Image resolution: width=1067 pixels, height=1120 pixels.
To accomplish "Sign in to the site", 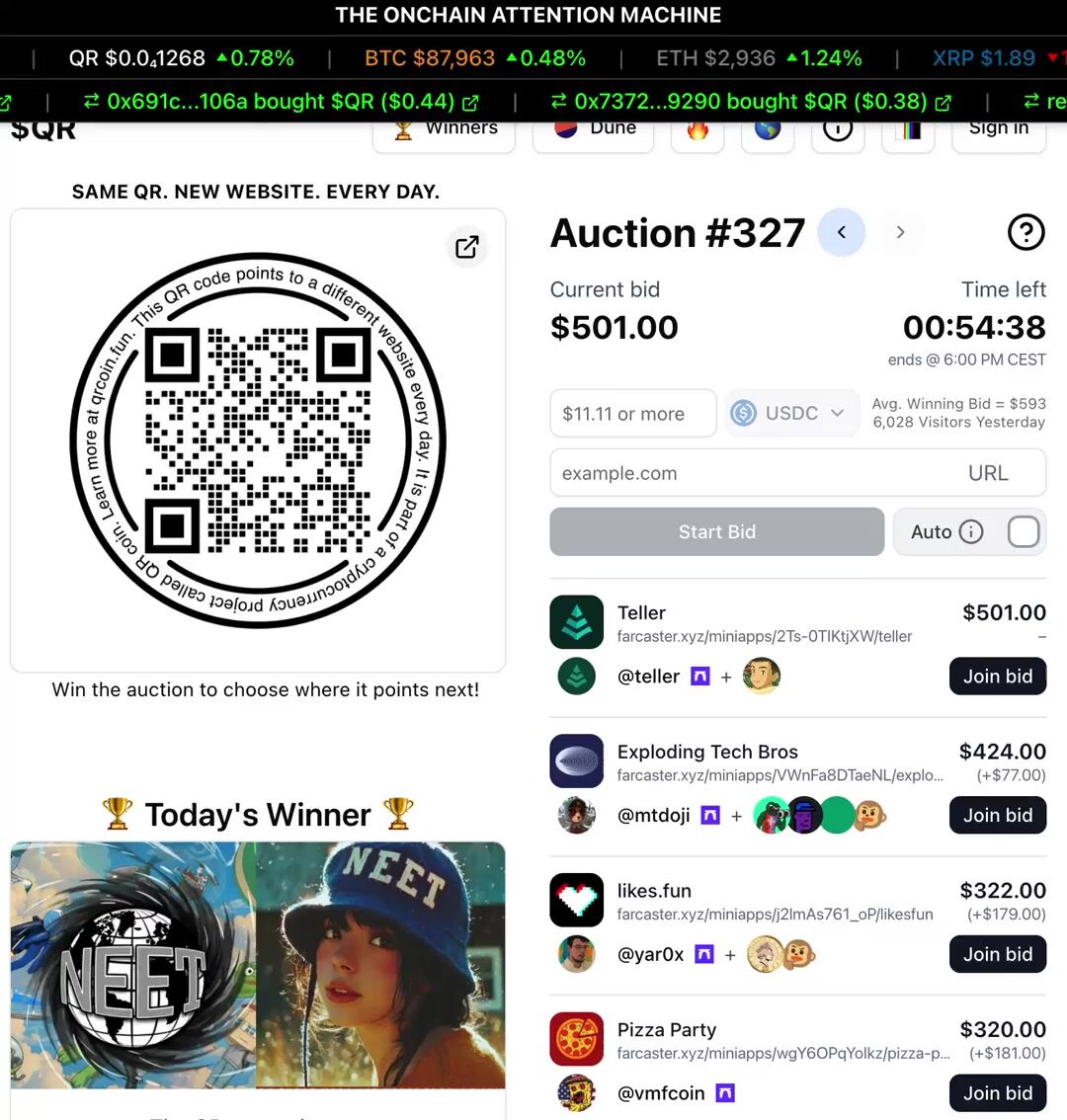I will (998, 131).
